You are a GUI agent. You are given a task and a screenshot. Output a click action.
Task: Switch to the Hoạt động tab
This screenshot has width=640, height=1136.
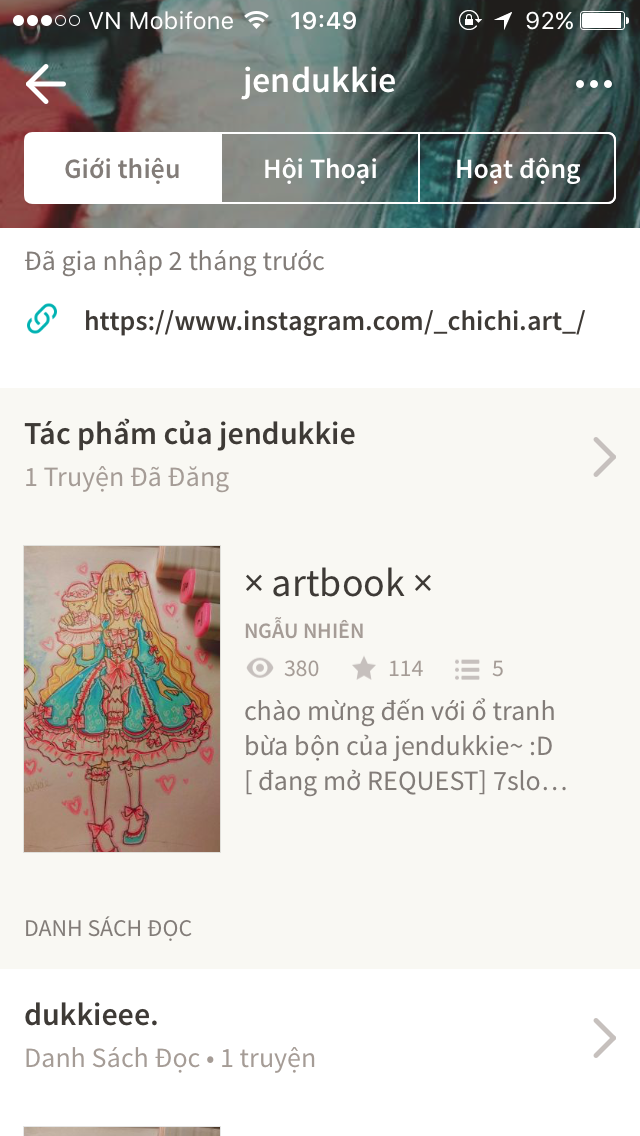click(x=517, y=169)
